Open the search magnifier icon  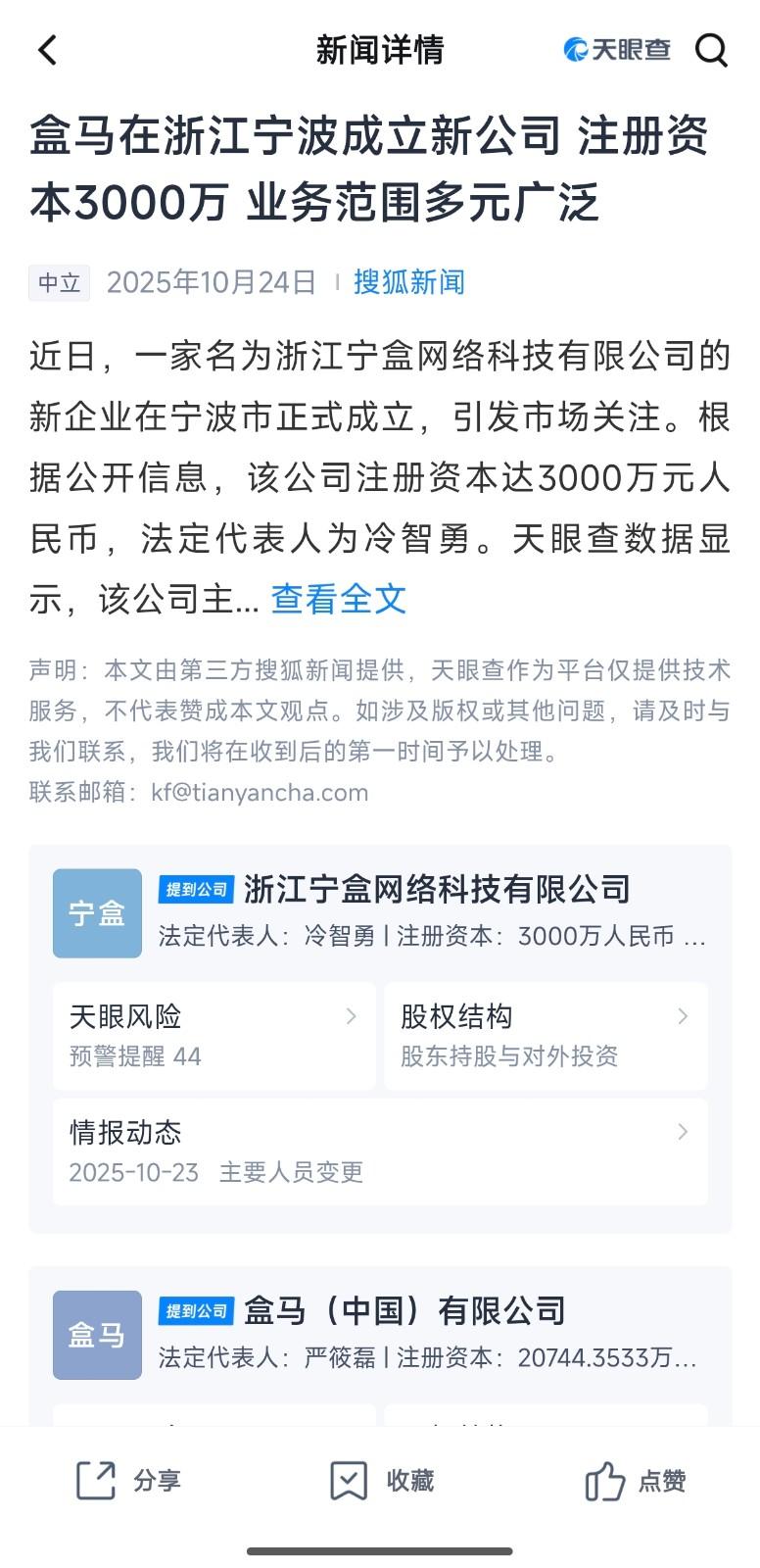click(711, 49)
